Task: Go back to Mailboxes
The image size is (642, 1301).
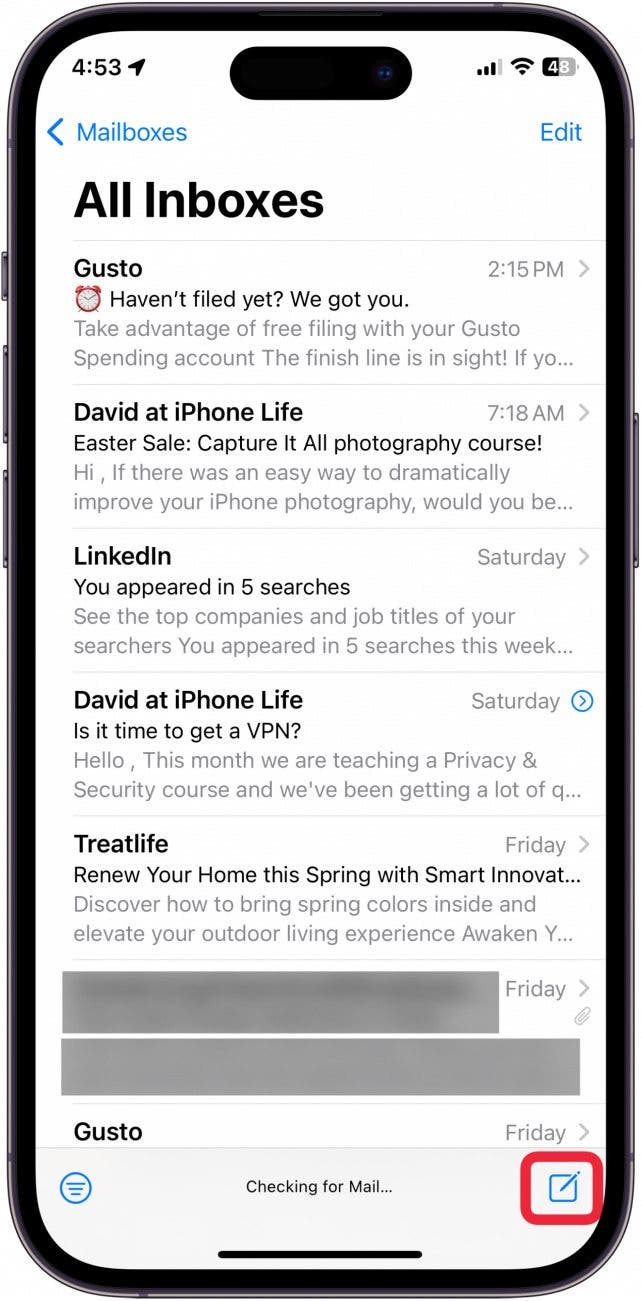Action: coord(117,132)
